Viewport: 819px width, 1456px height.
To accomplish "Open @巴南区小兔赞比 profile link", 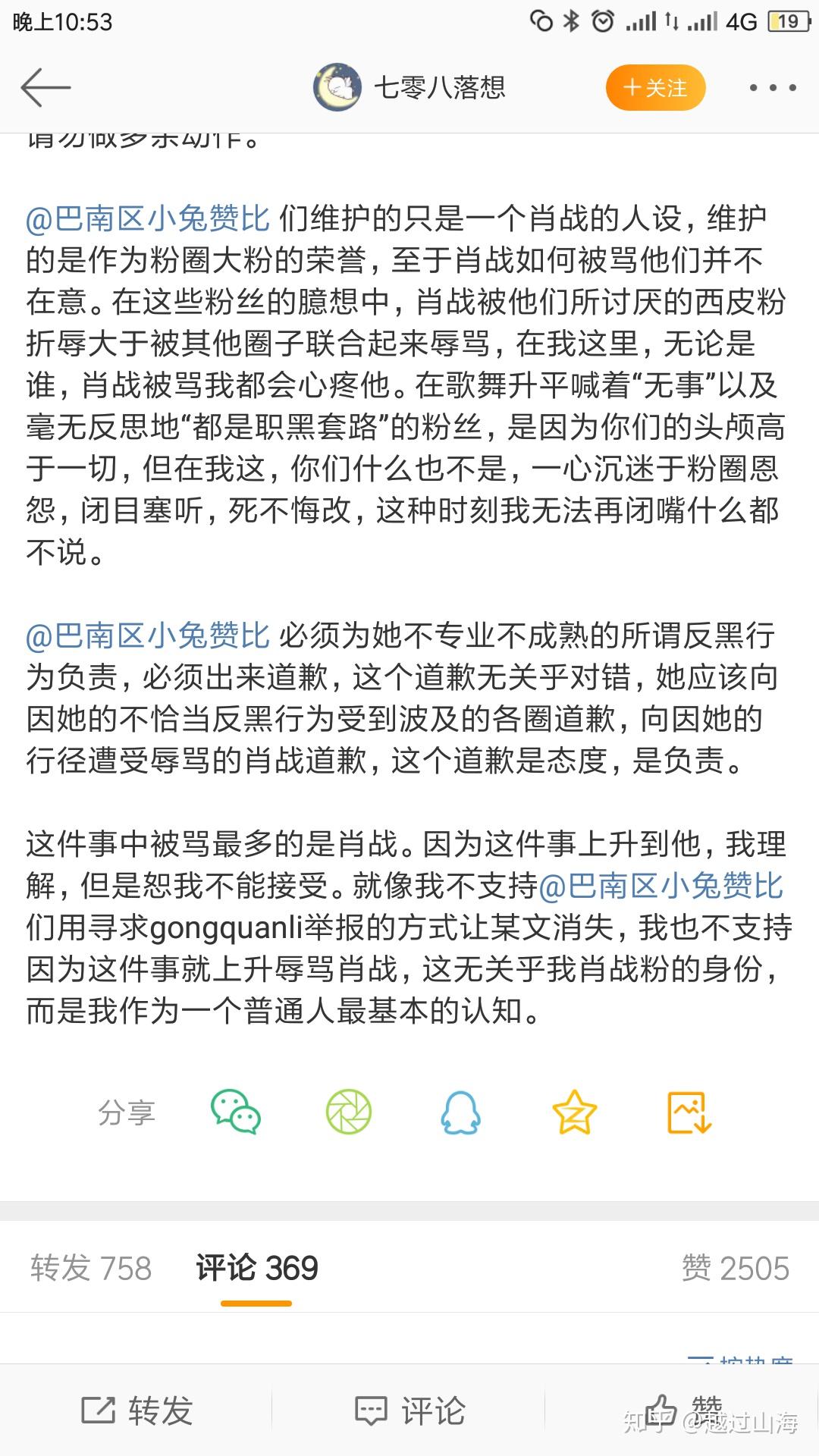I will [147, 218].
